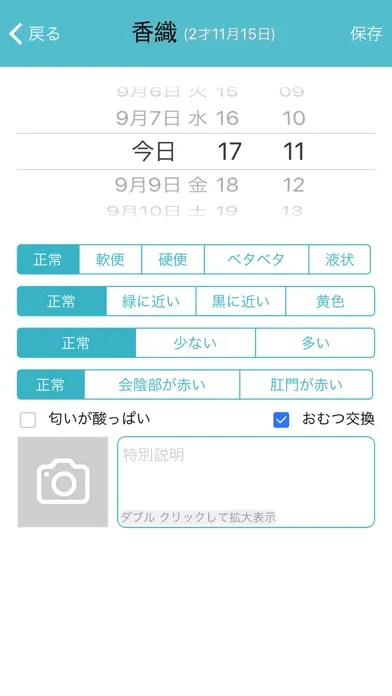Screen dimensions: 392x696
Task: Check the 匂いが酸っぱい checkbox
Action: pyautogui.click(x=28, y=420)
